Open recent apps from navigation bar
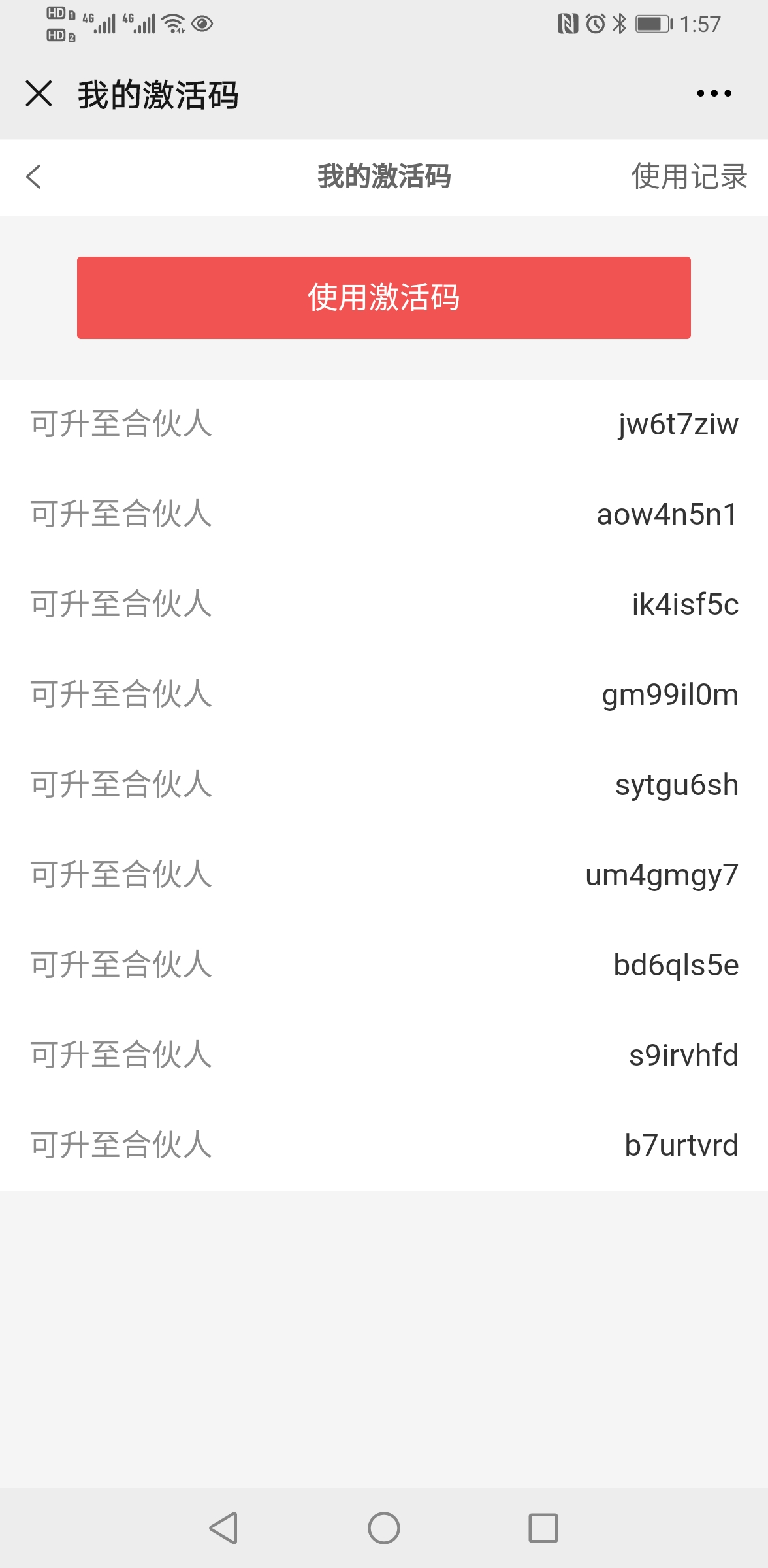Screen dimensions: 768x1568 (543, 1528)
